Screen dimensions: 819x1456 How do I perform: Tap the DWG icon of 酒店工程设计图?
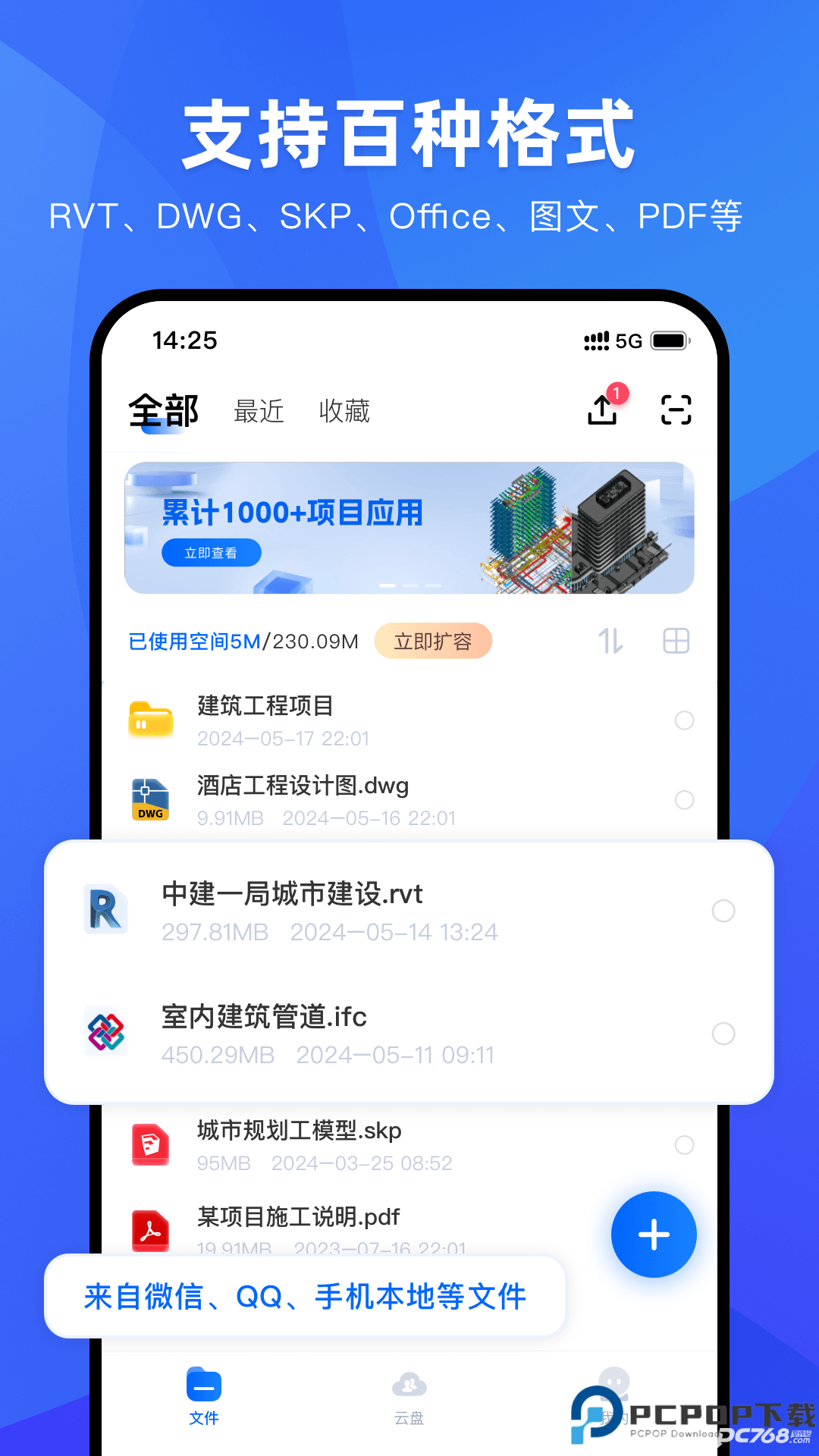[x=150, y=800]
